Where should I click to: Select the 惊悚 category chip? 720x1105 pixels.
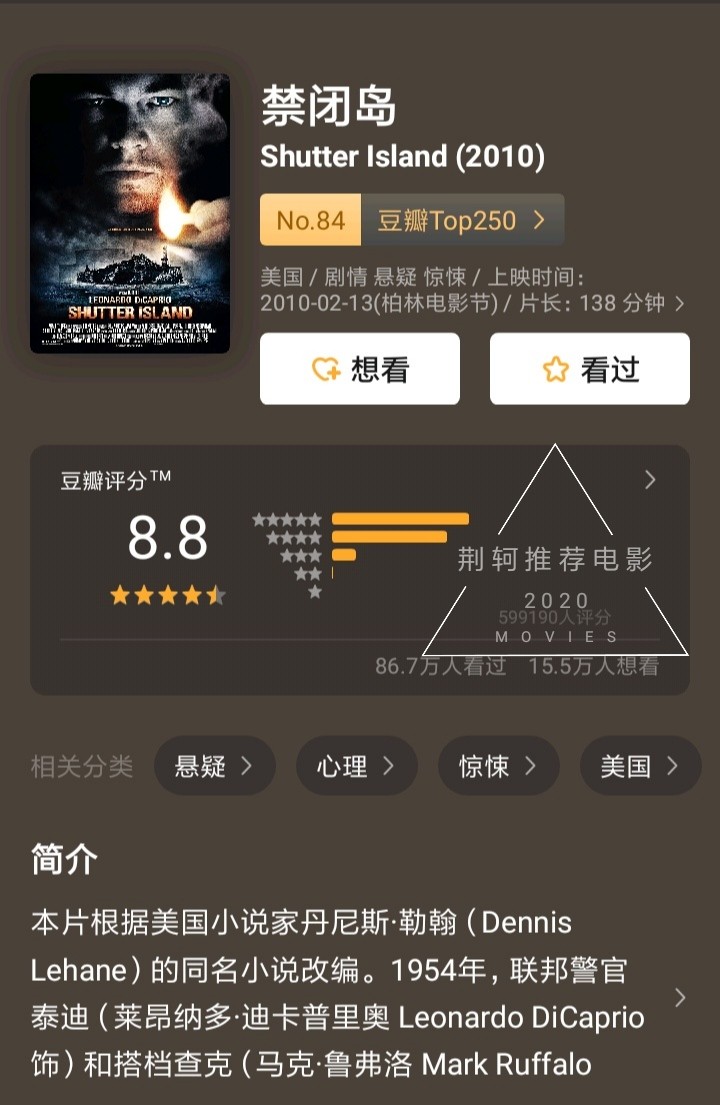coord(497,767)
